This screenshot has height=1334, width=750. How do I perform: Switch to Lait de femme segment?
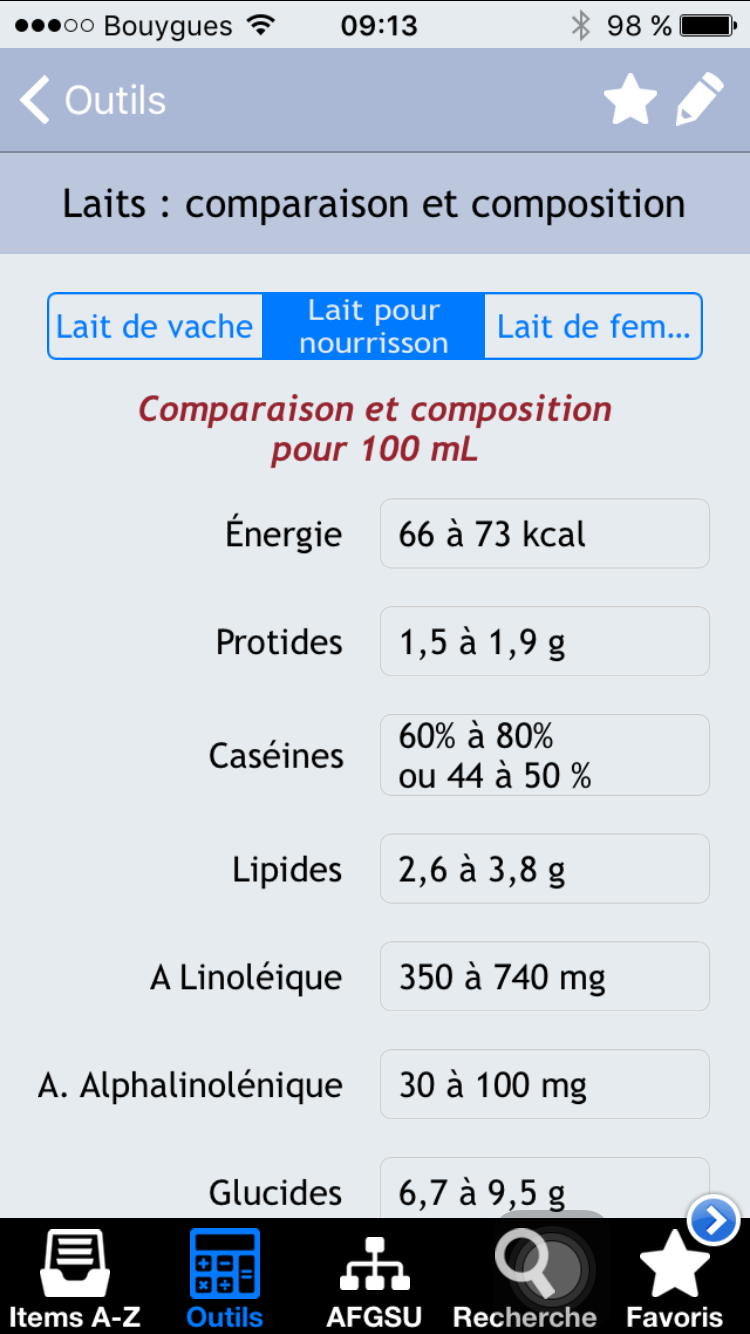pyautogui.click(x=593, y=326)
